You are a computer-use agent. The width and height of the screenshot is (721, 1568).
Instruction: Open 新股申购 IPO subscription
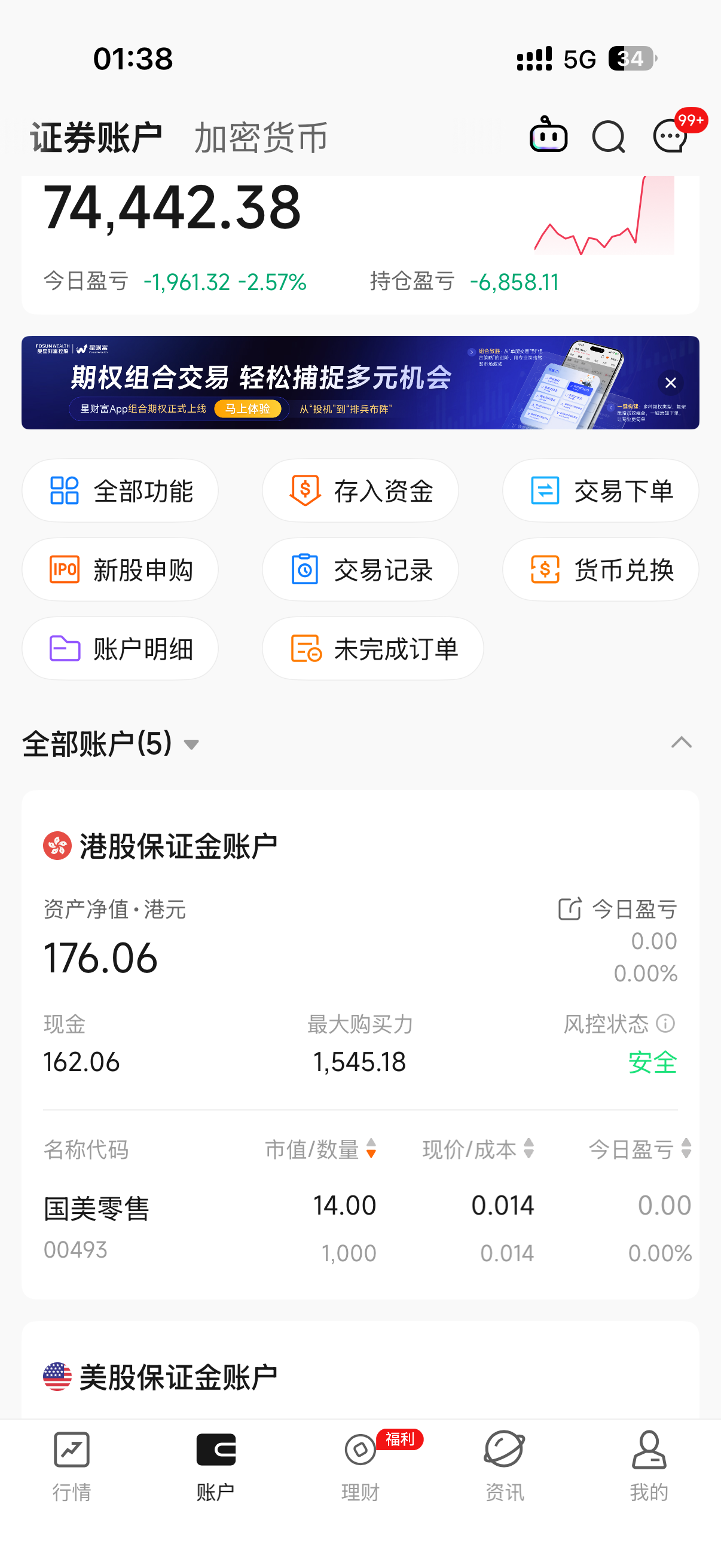[x=120, y=570]
